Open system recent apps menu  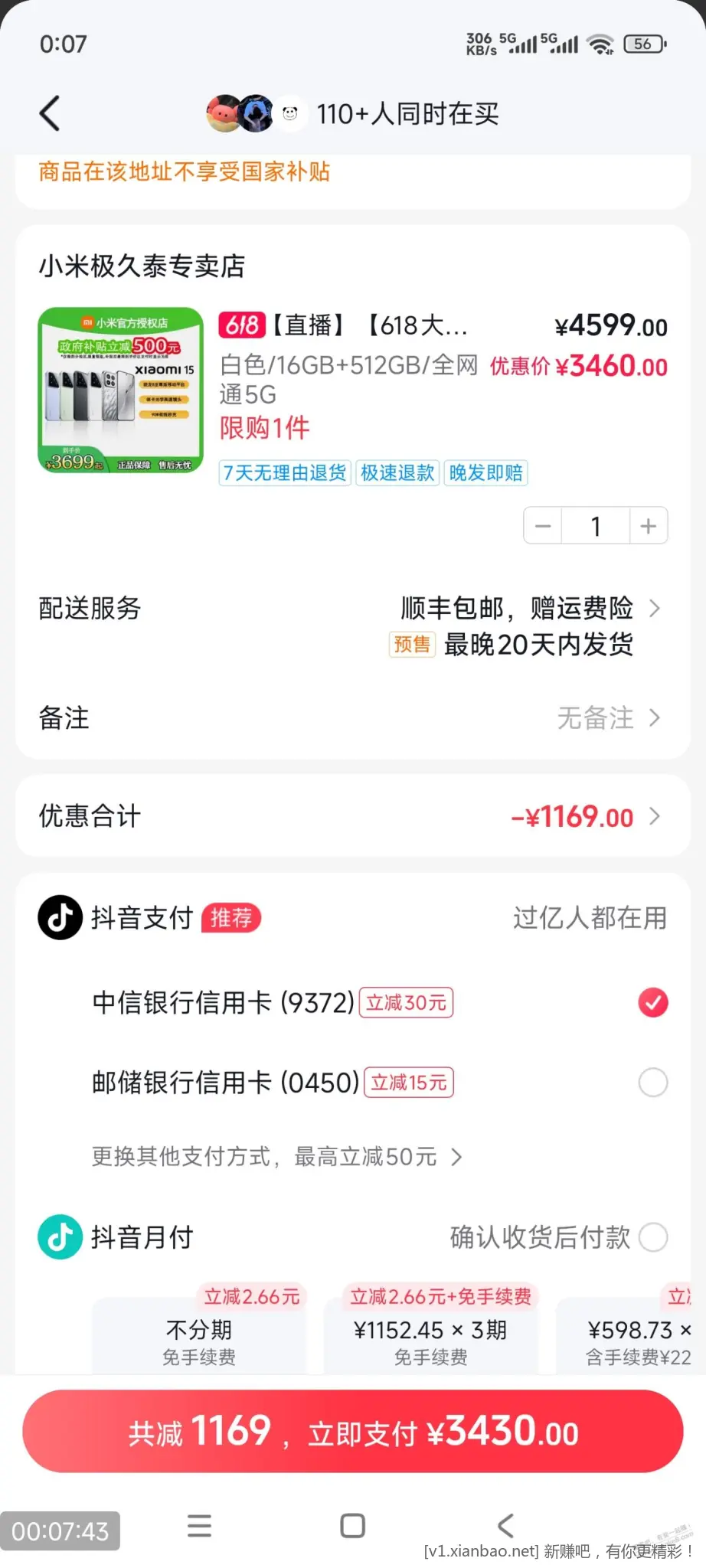199,1526
